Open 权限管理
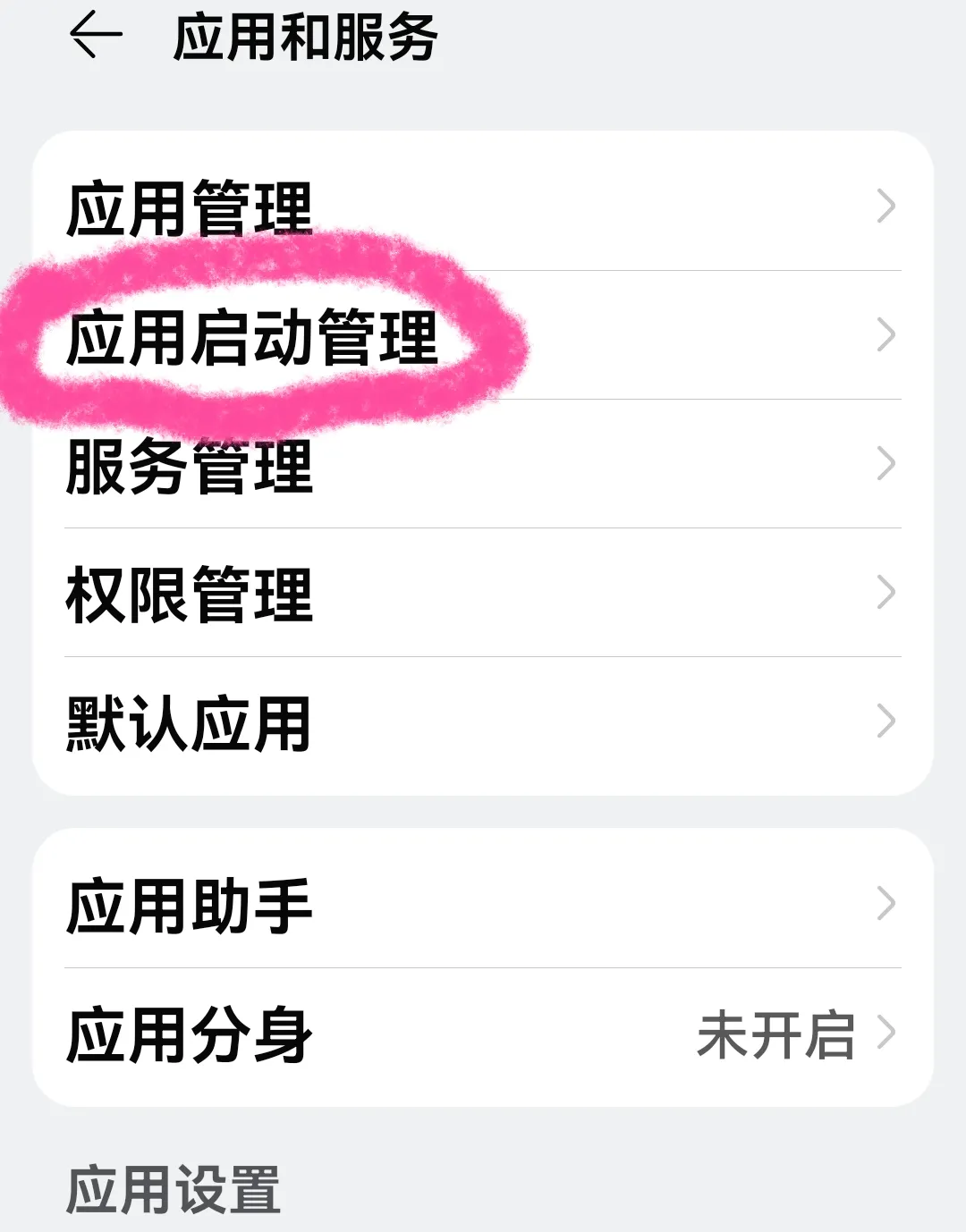Screen dimensions: 966x1232 tap(483, 594)
